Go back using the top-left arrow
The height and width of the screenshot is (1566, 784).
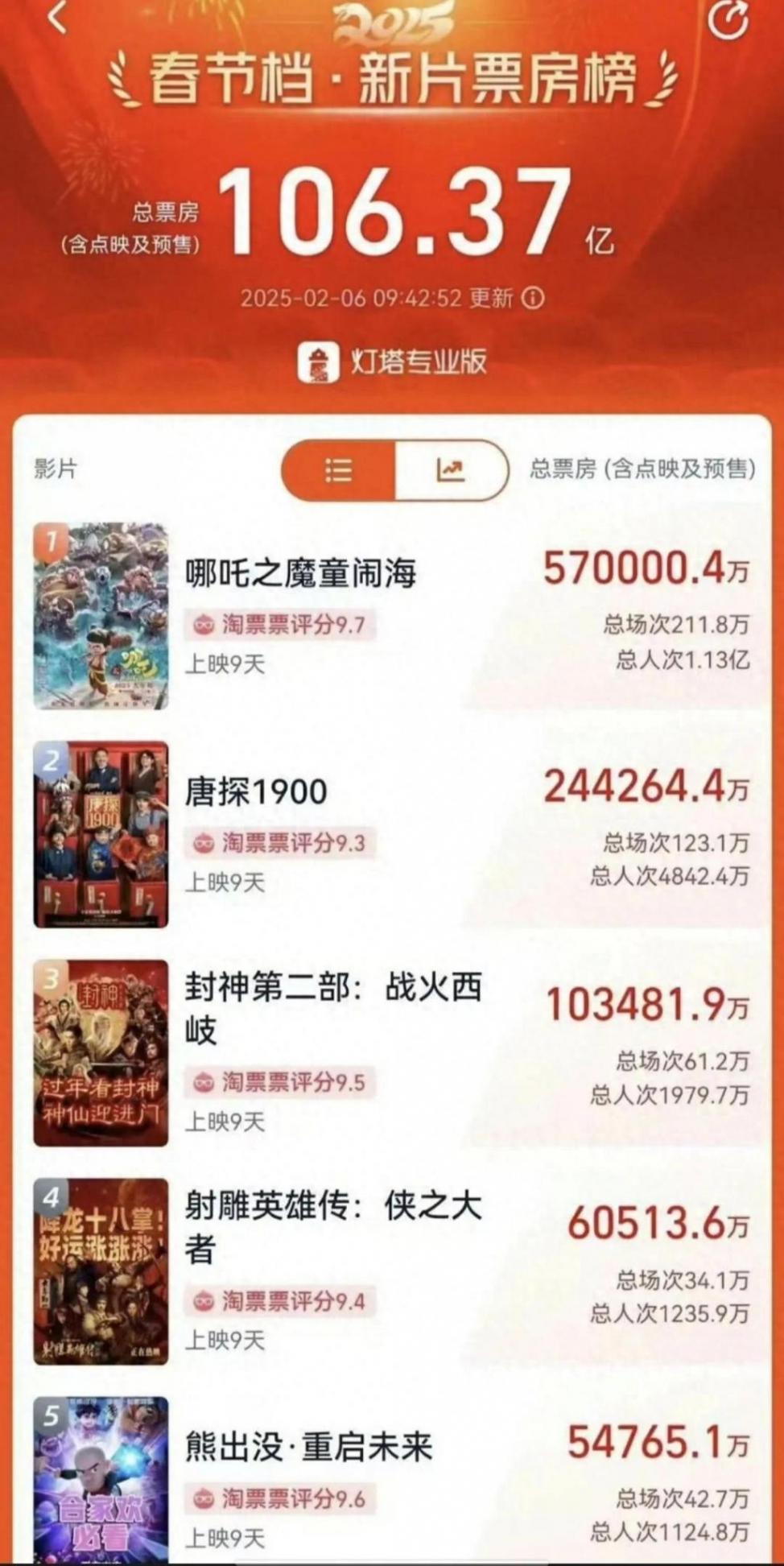point(57,18)
